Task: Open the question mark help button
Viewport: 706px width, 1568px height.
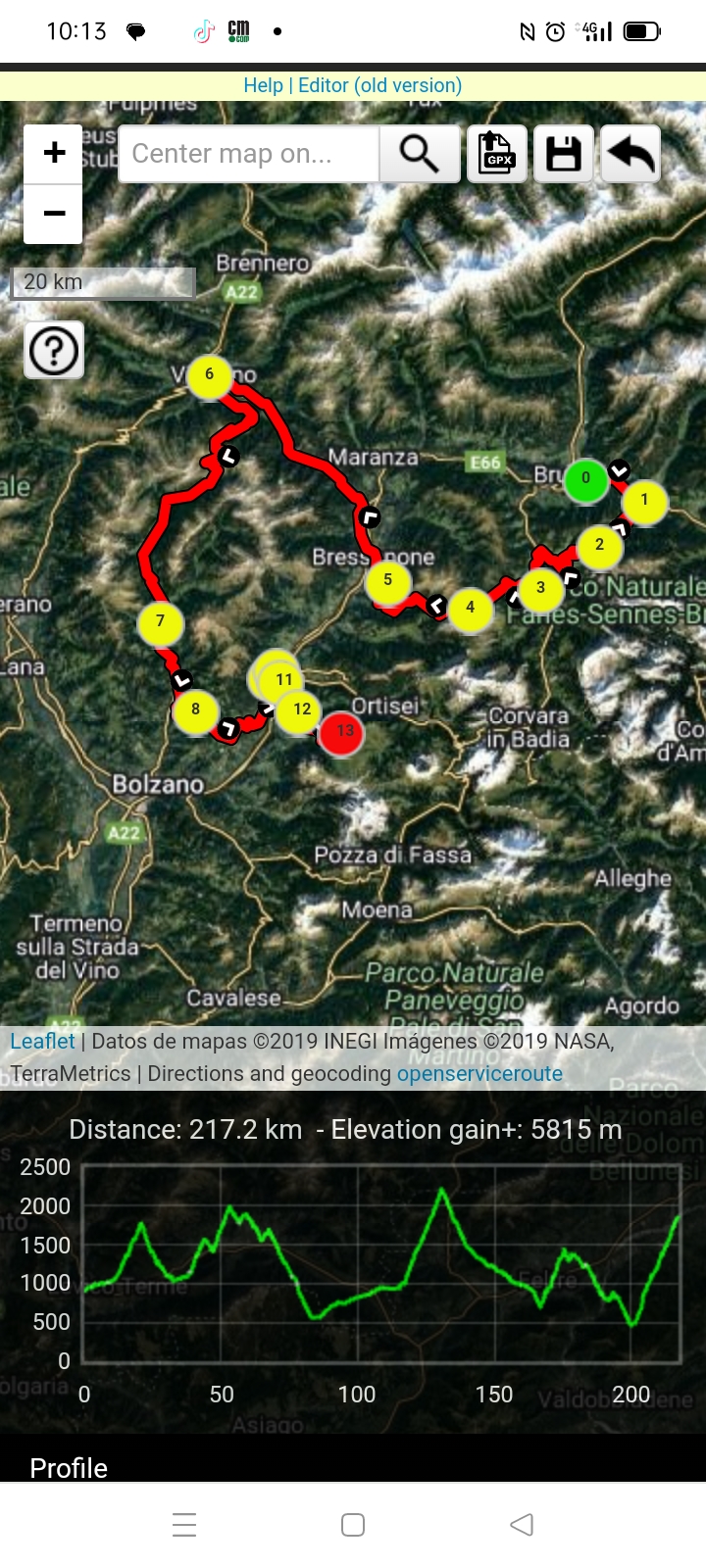Action: (54, 350)
